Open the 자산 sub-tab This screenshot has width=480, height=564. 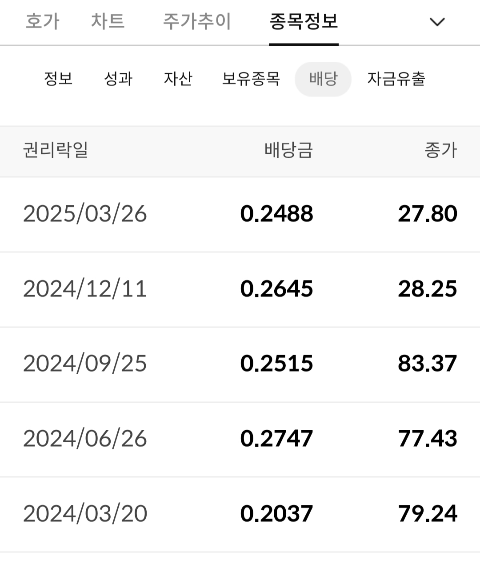pos(178,79)
